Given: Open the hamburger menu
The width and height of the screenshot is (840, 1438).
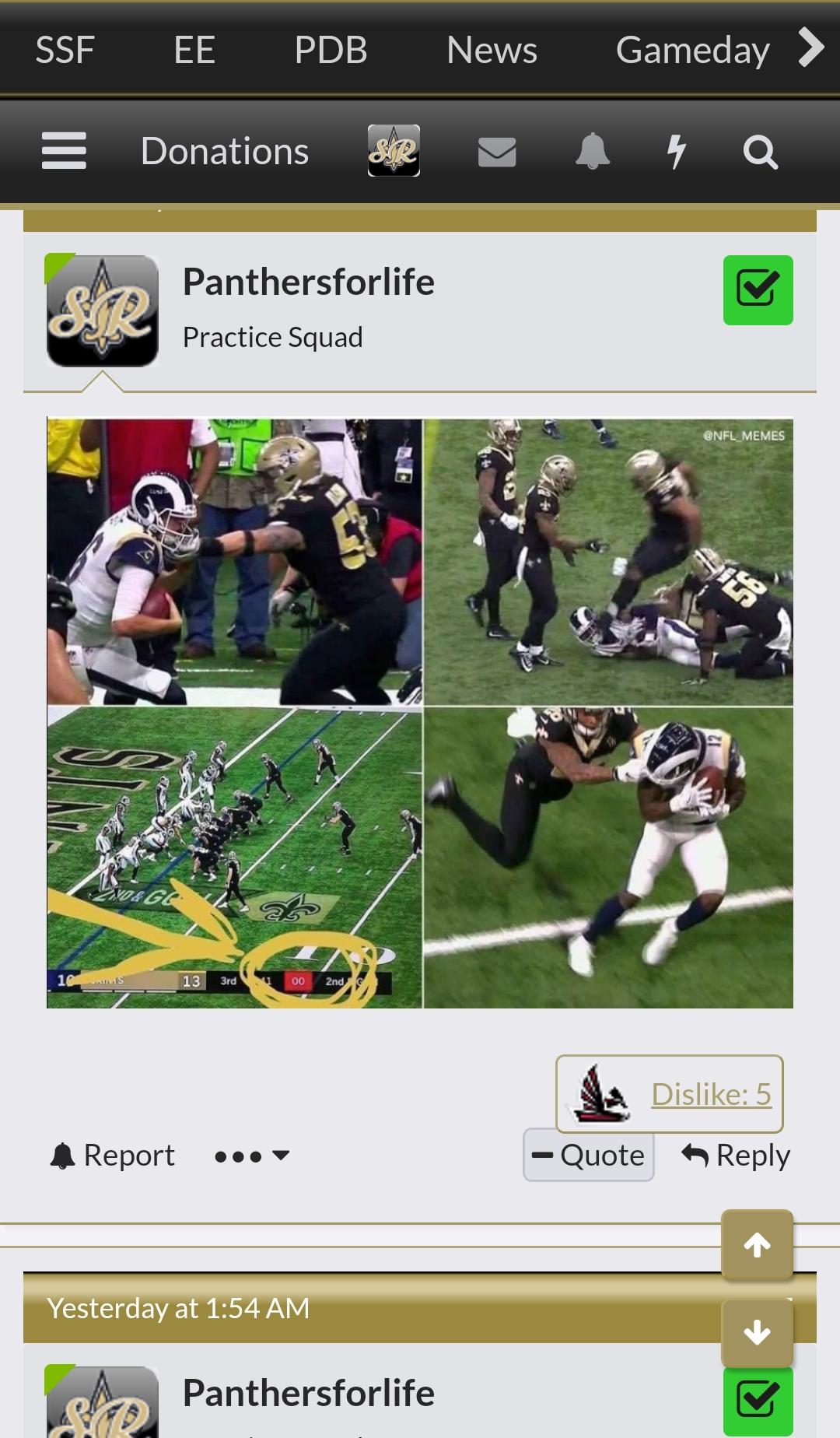Looking at the screenshot, I should [x=64, y=151].
